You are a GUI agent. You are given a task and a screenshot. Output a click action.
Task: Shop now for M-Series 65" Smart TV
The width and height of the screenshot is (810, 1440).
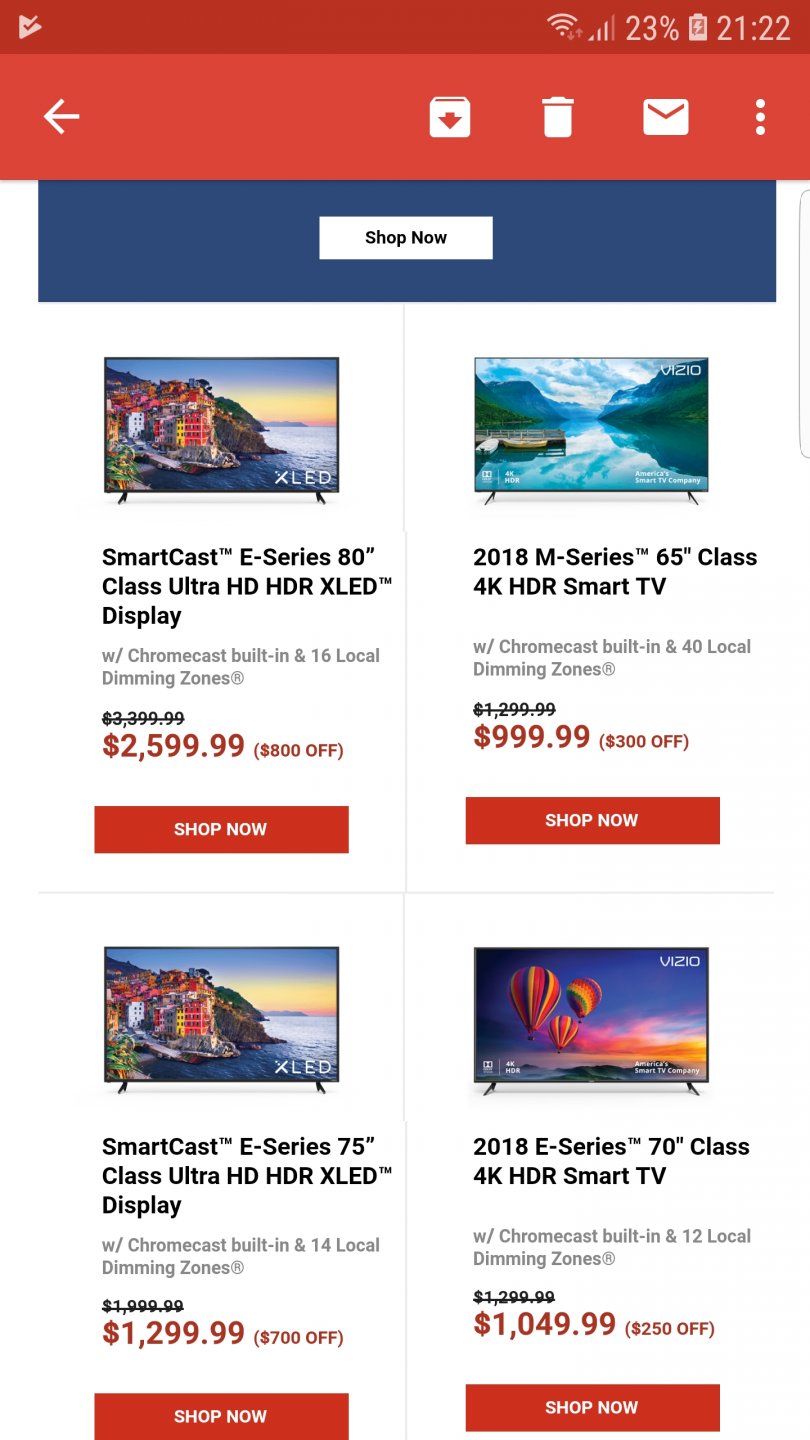592,820
